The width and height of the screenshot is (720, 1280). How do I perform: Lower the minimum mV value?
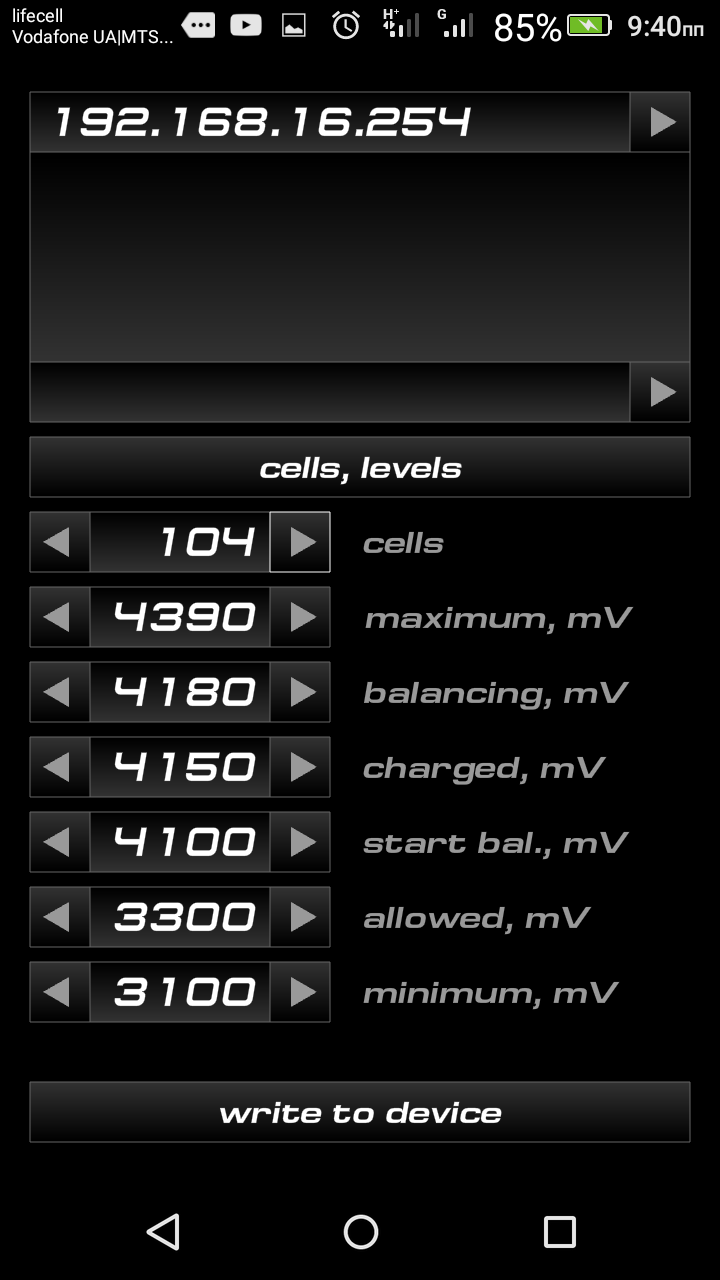click(60, 992)
